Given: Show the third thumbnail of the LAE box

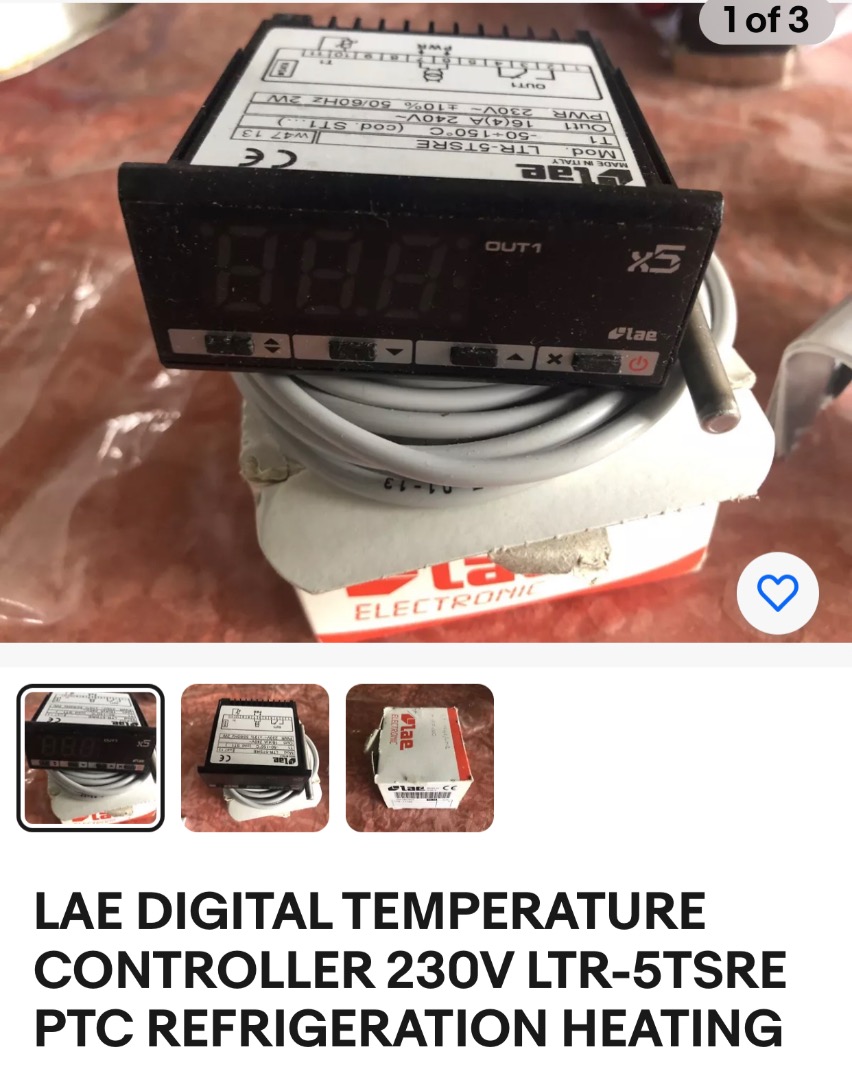Looking at the screenshot, I should coord(420,758).
